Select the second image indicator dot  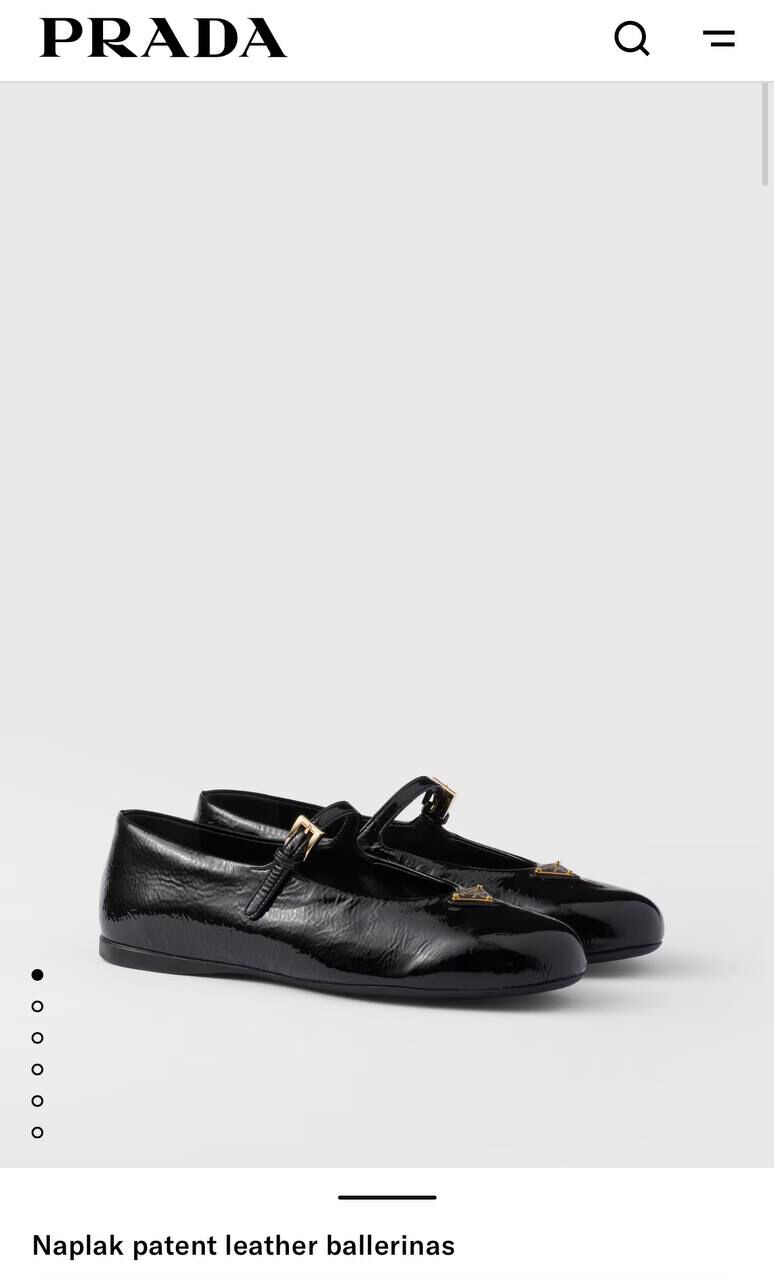[37, 1006]
